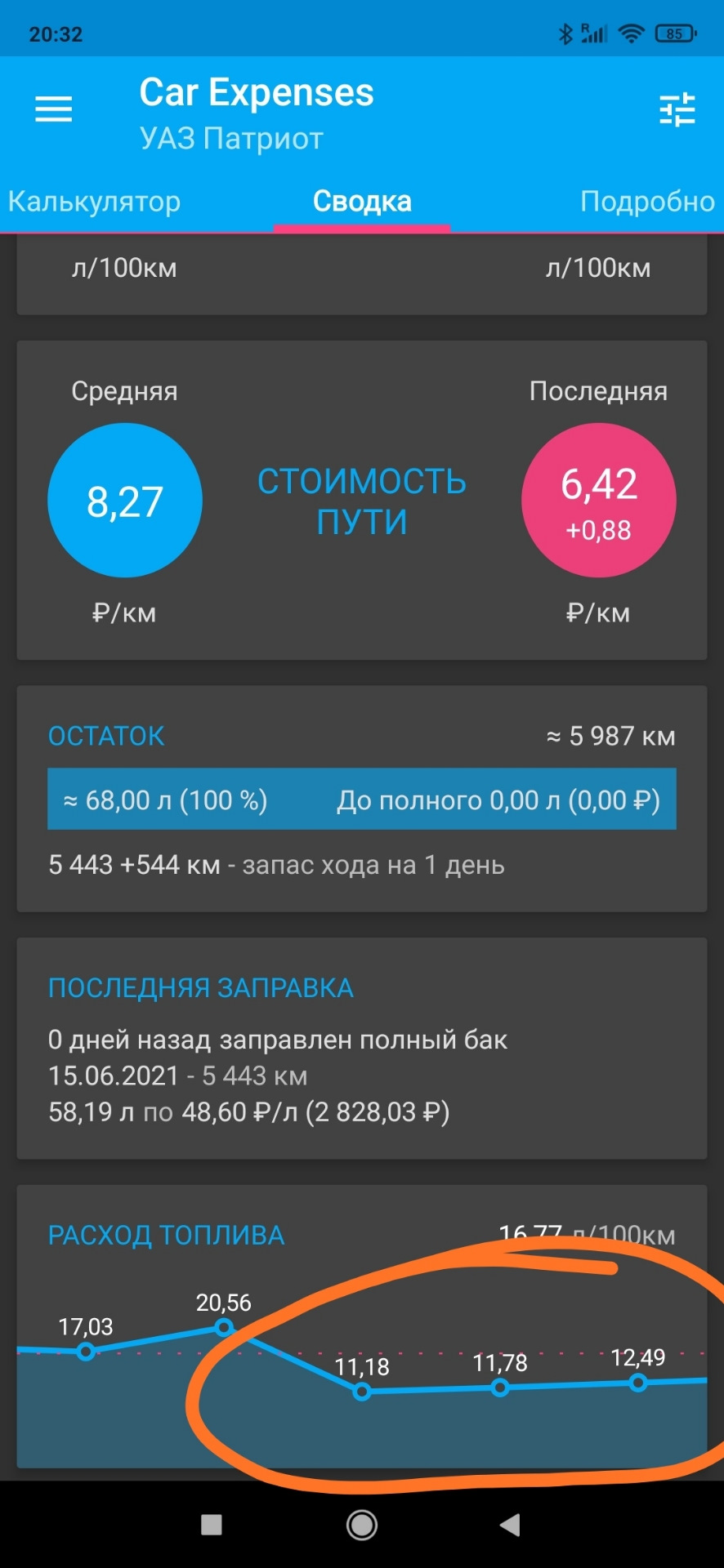This screenshot has height=1568, width=724.
Task: Go back using the system back button
Action: pyautogui.click(x=510, y=1524)
